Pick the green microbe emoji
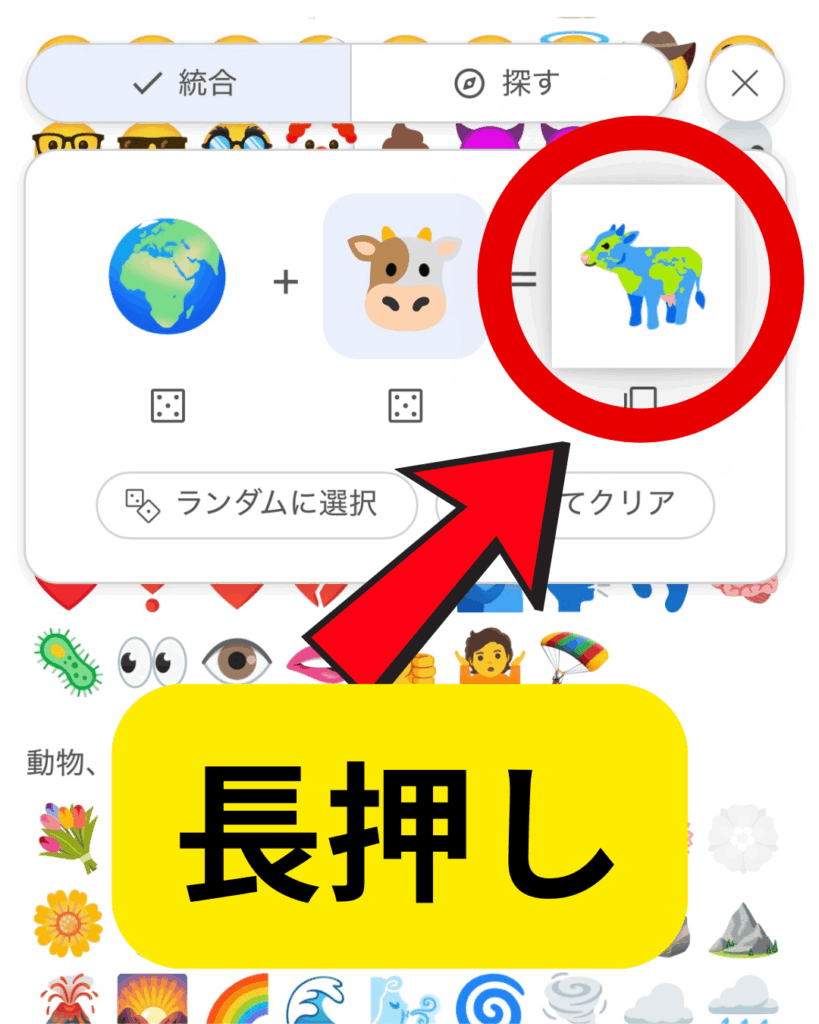Image resolution: width=819 pixels, height=1024 pixels. click(68, 662)
